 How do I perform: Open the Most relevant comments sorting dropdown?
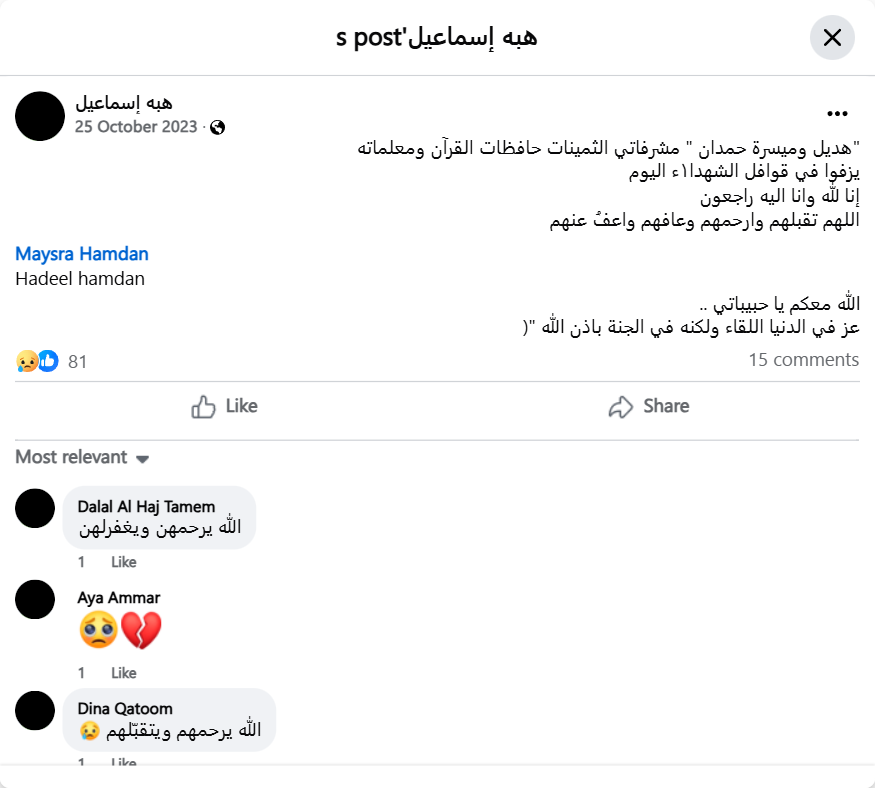pos(82,458)
